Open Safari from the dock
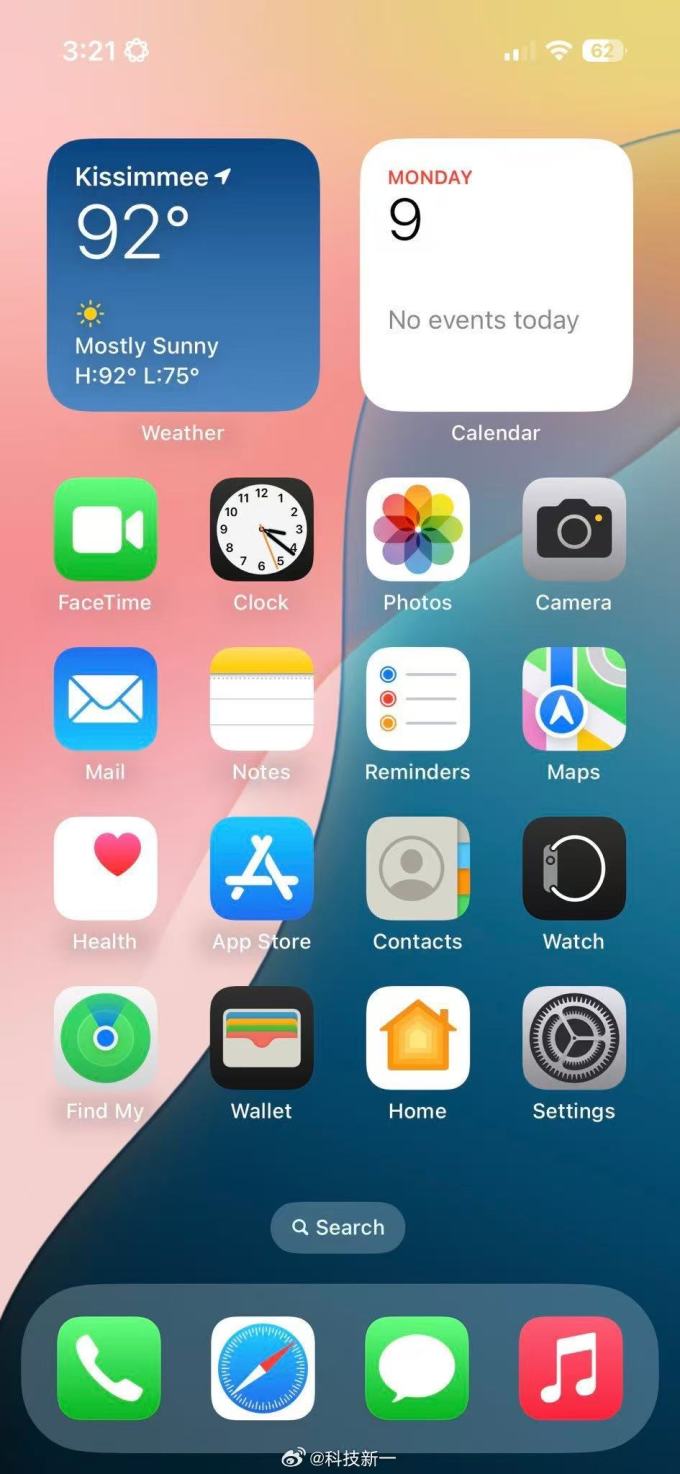The width and height of the screenshot is (680, 1474). pyautogui.click(x=263, y=1368)
